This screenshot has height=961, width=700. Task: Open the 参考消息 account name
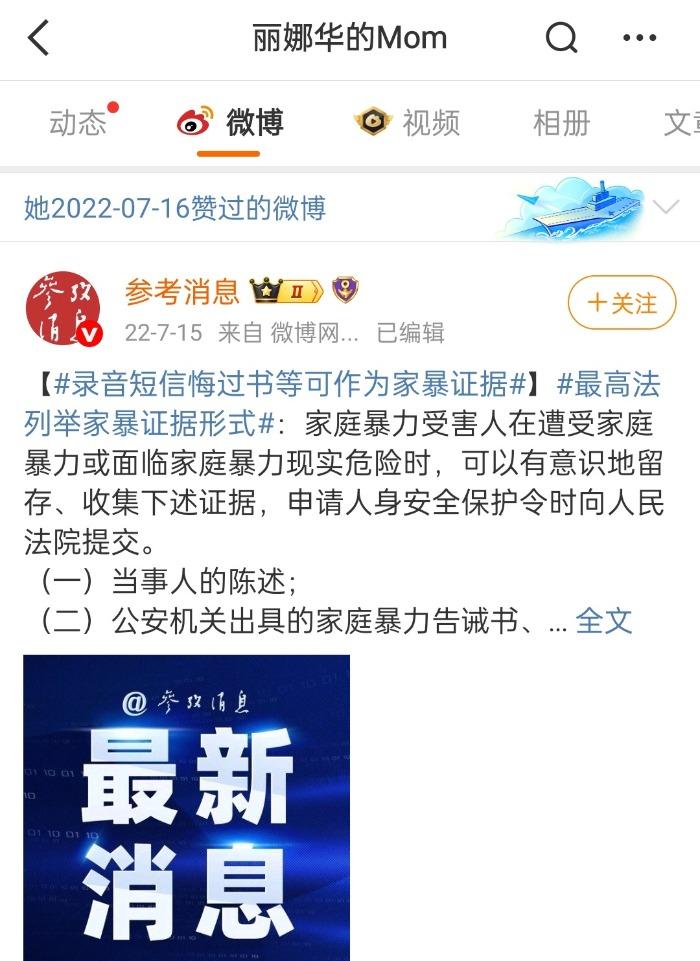(x=182, y=291)
